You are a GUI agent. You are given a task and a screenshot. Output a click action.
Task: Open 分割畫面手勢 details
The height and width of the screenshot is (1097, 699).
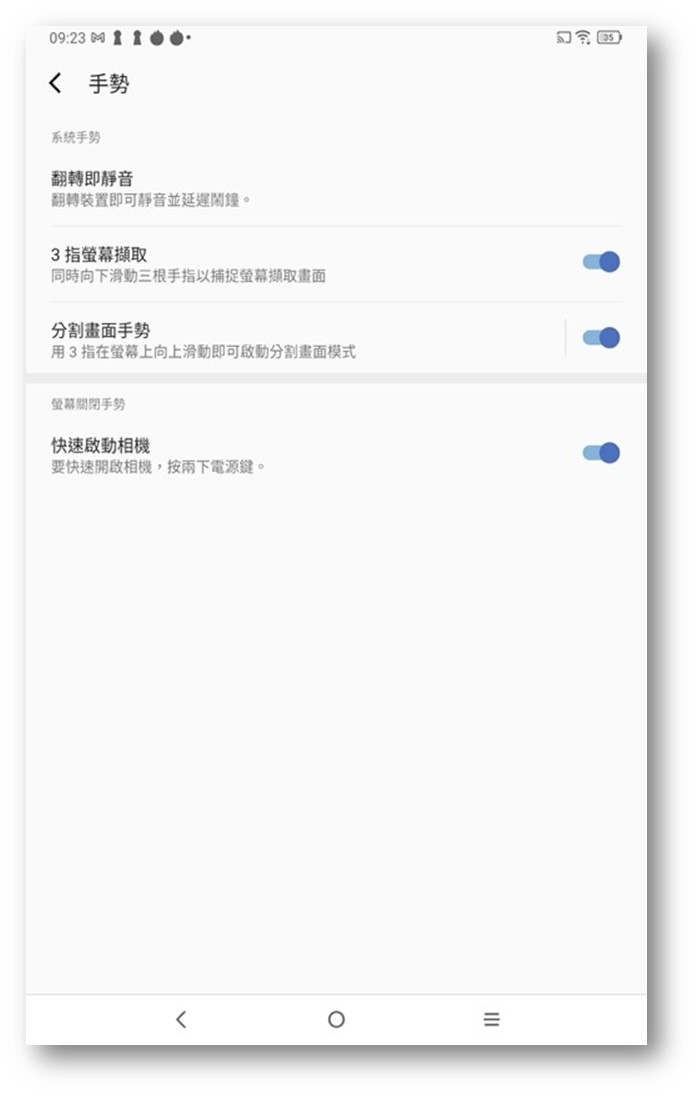(x=290, y=339)
